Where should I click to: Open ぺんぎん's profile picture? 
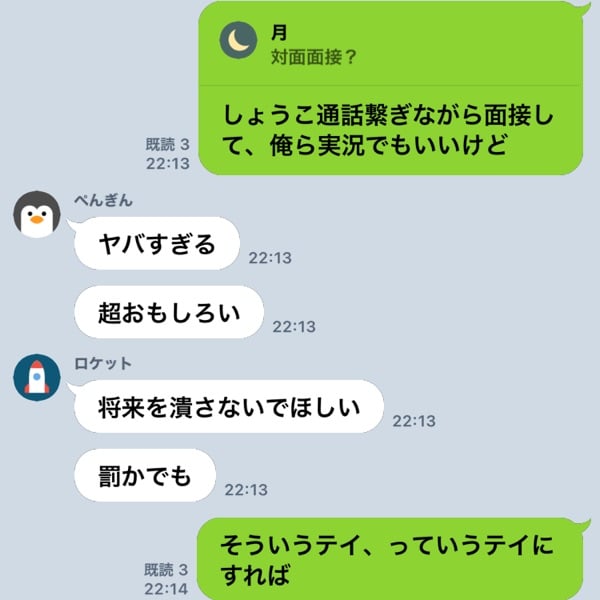click(x=39, y=214)
